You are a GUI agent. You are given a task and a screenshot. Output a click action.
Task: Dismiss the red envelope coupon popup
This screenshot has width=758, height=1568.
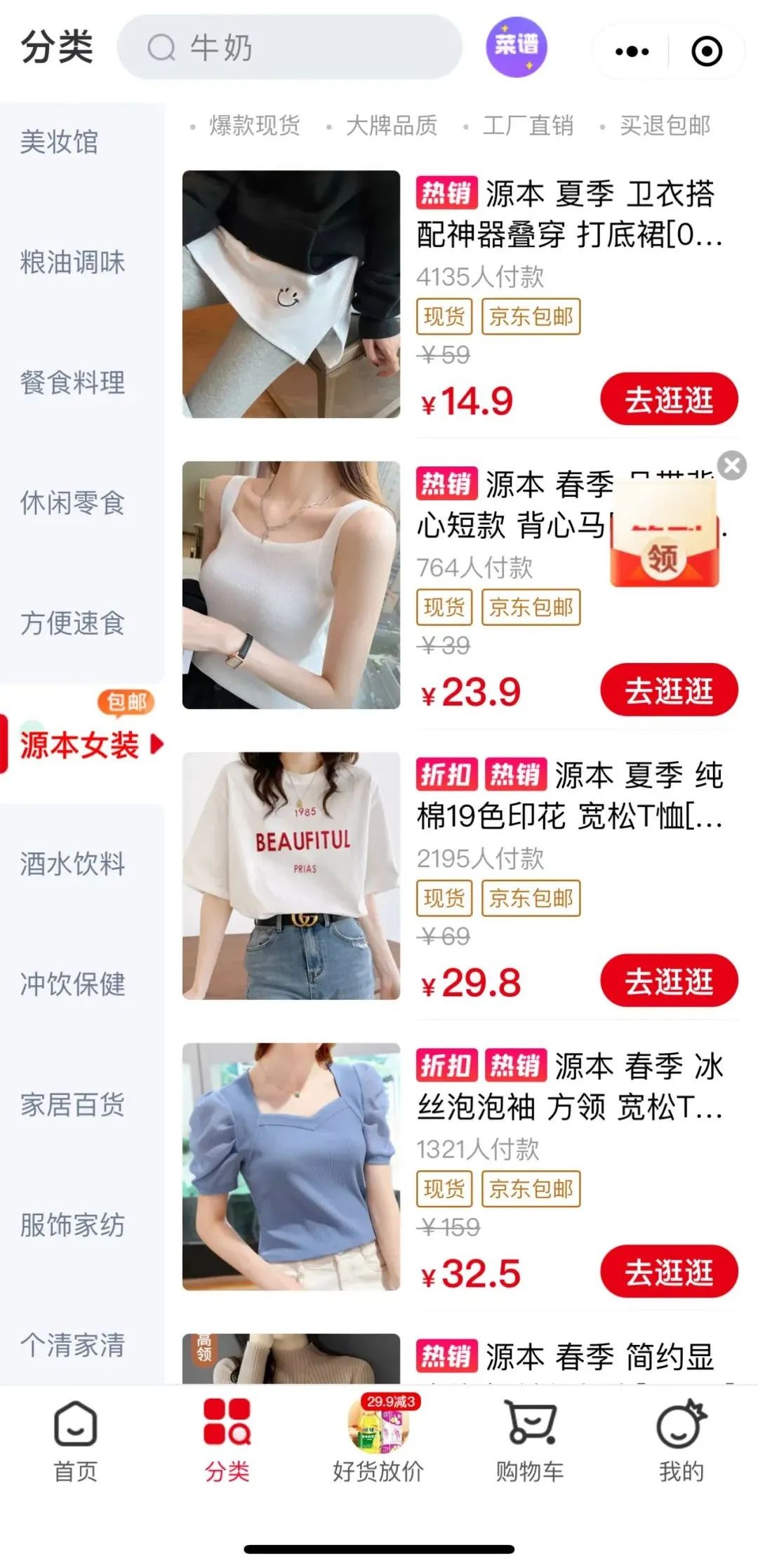[x=732, y=465]
